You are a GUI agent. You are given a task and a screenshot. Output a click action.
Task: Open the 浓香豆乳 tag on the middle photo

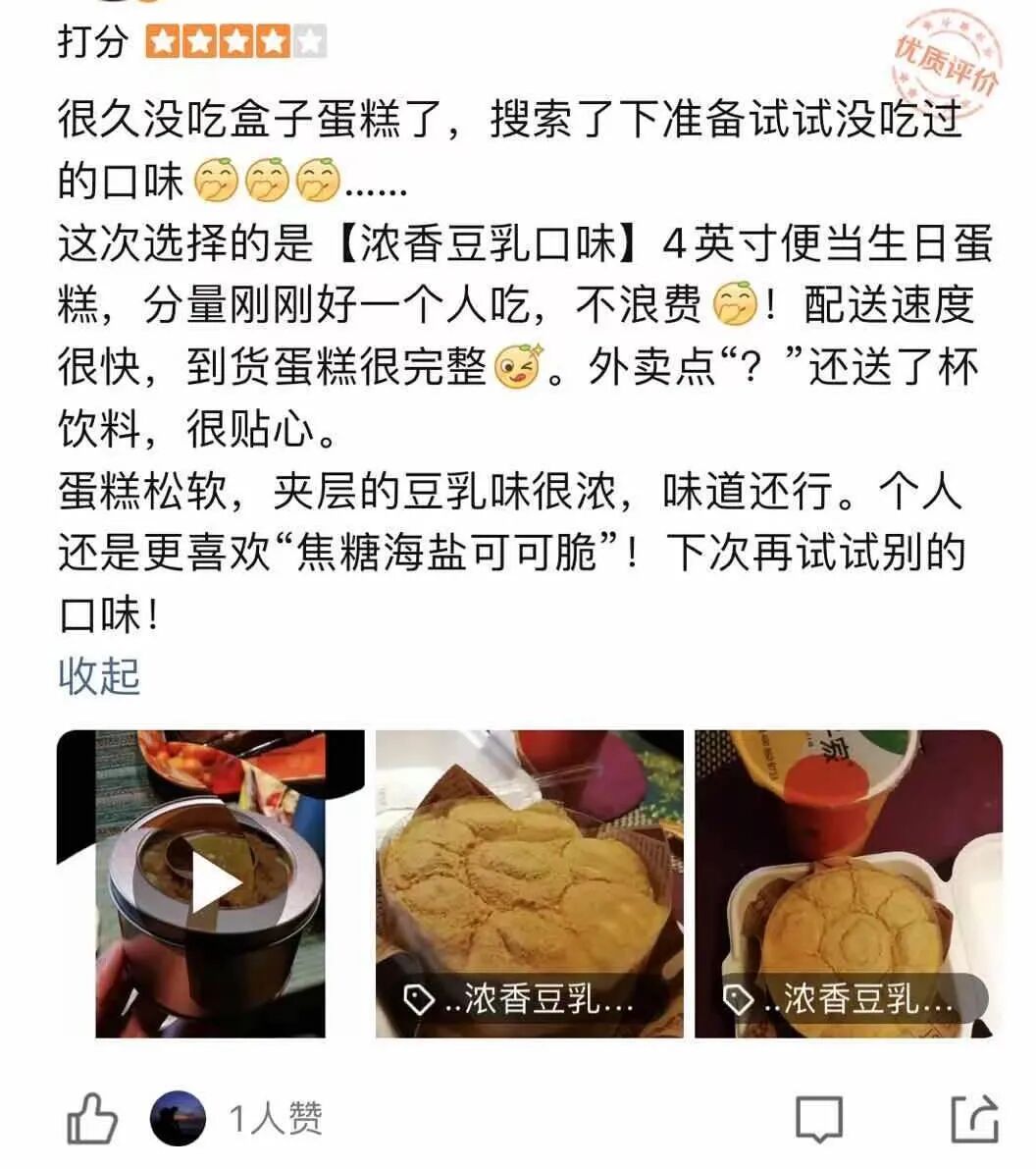(x=519, y=1000)
